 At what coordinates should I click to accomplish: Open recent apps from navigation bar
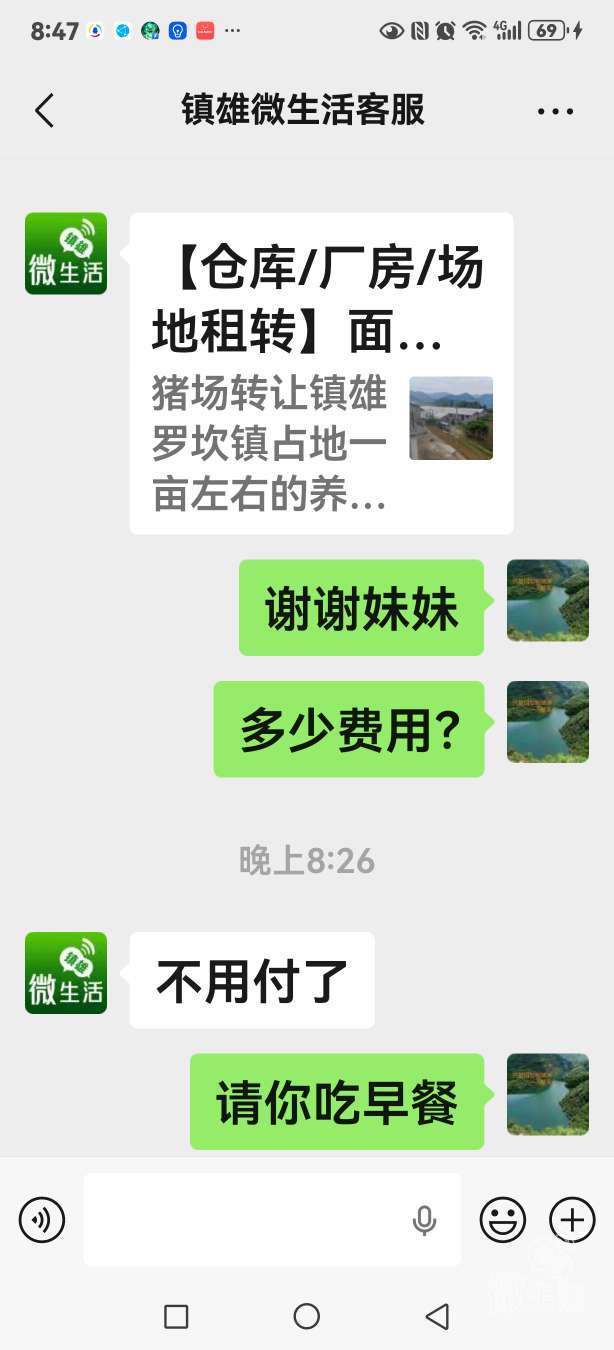(176, 1317)
